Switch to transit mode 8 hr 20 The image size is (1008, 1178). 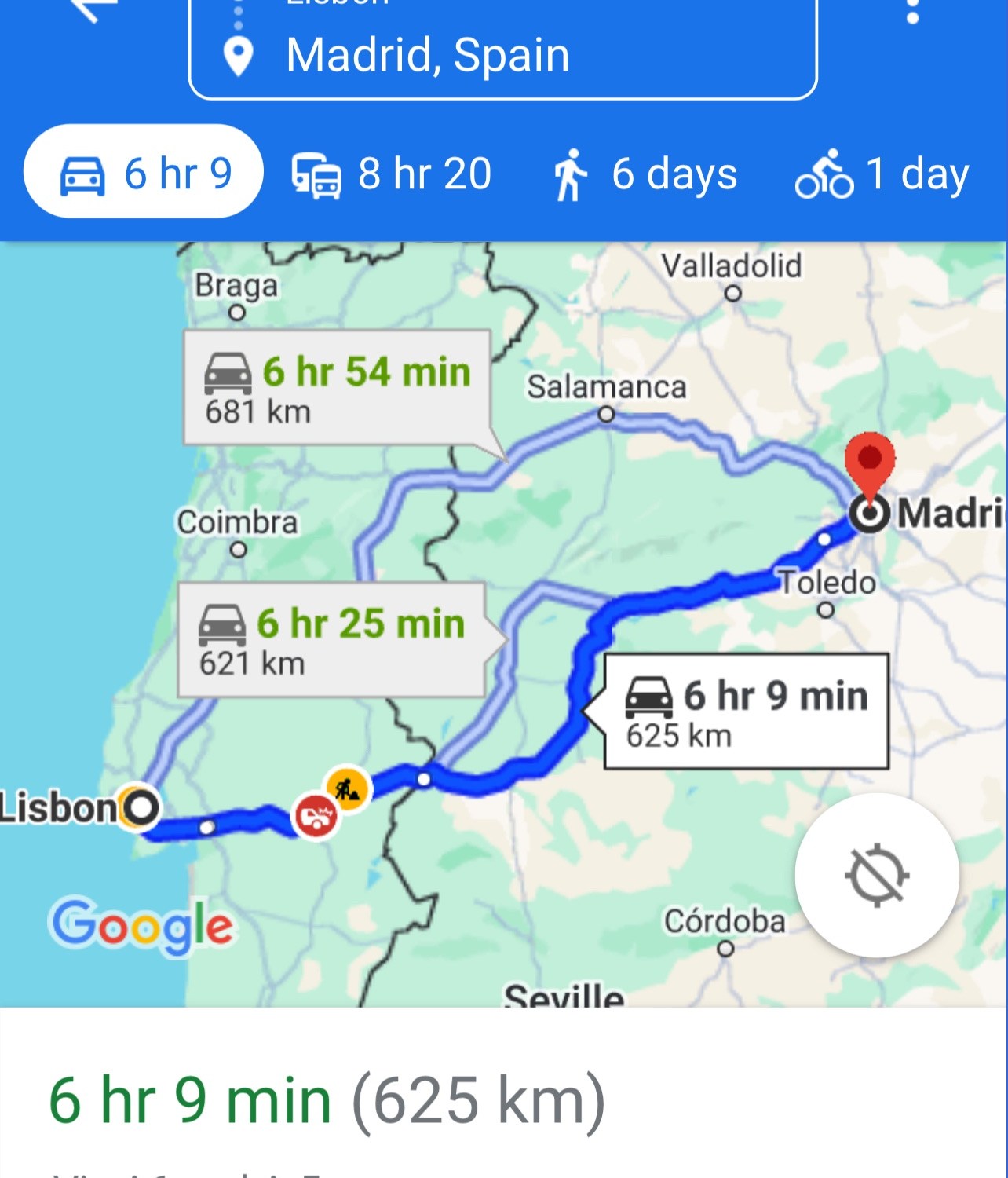click(392, 174)
